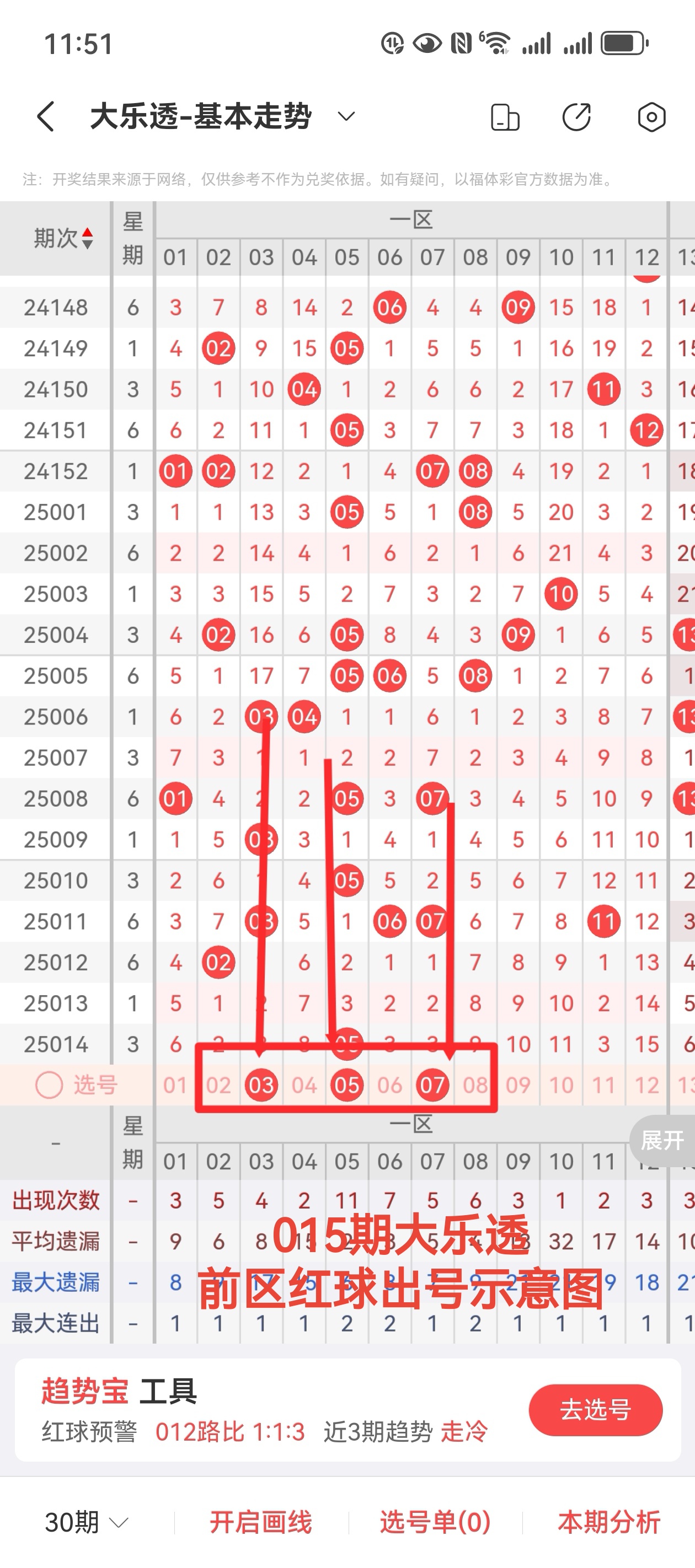Share this trend chart
The image size is (695, 1568).
point(576,117)
